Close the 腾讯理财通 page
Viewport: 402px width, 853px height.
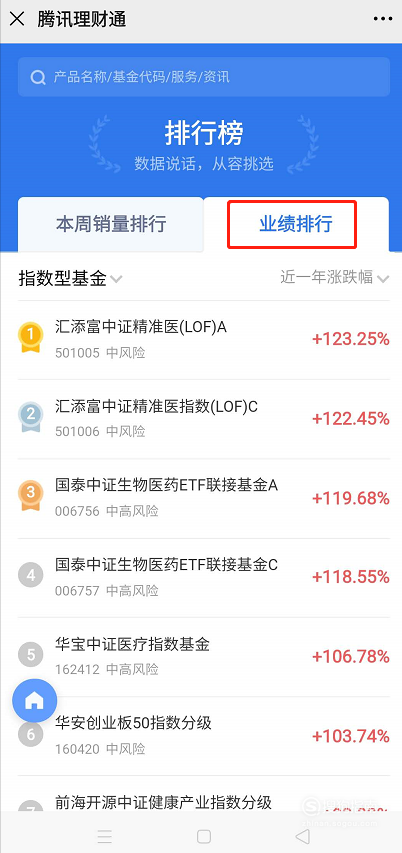click(17, 19)
